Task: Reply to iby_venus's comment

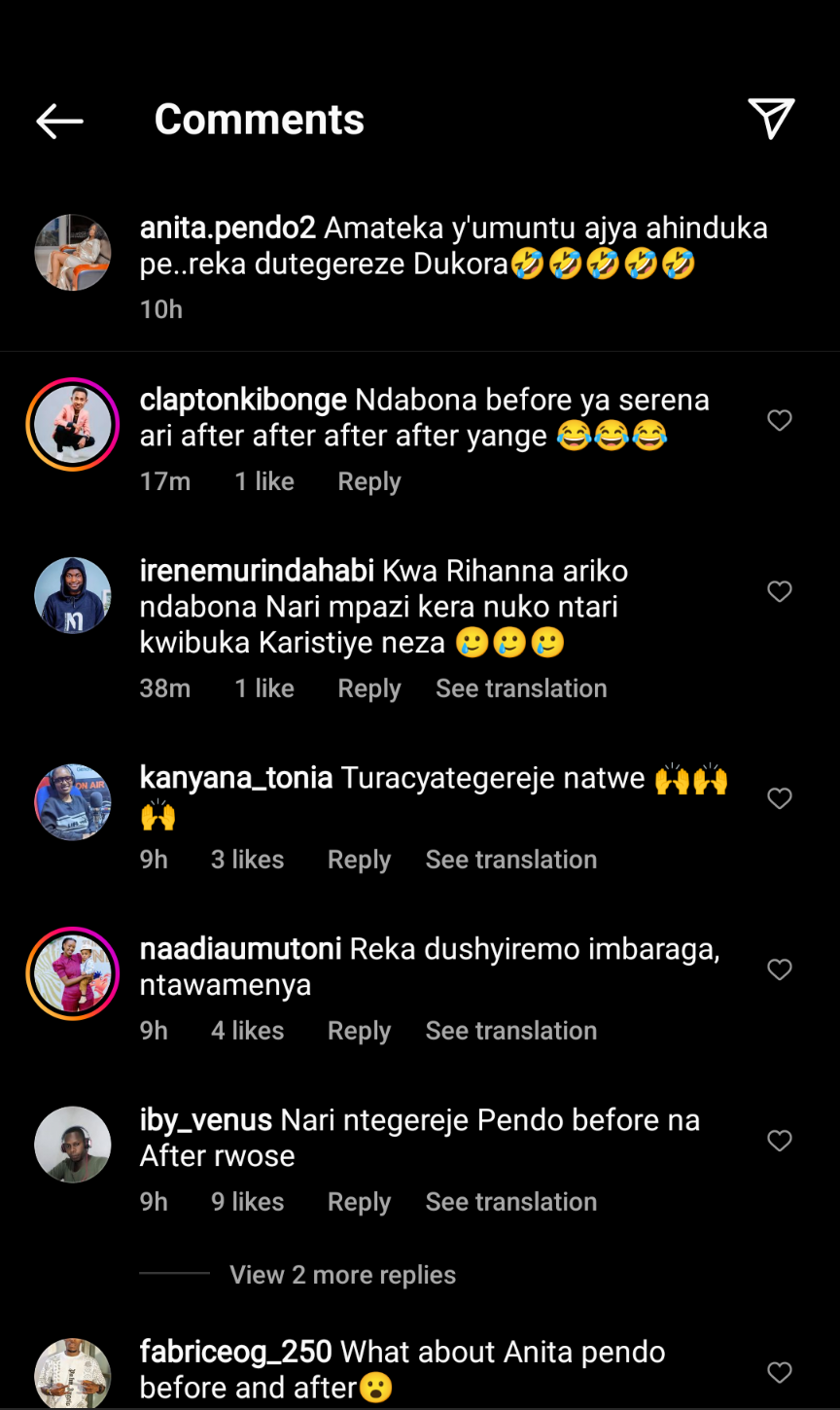Action: pyautogui.click(x=359, y=1202)
